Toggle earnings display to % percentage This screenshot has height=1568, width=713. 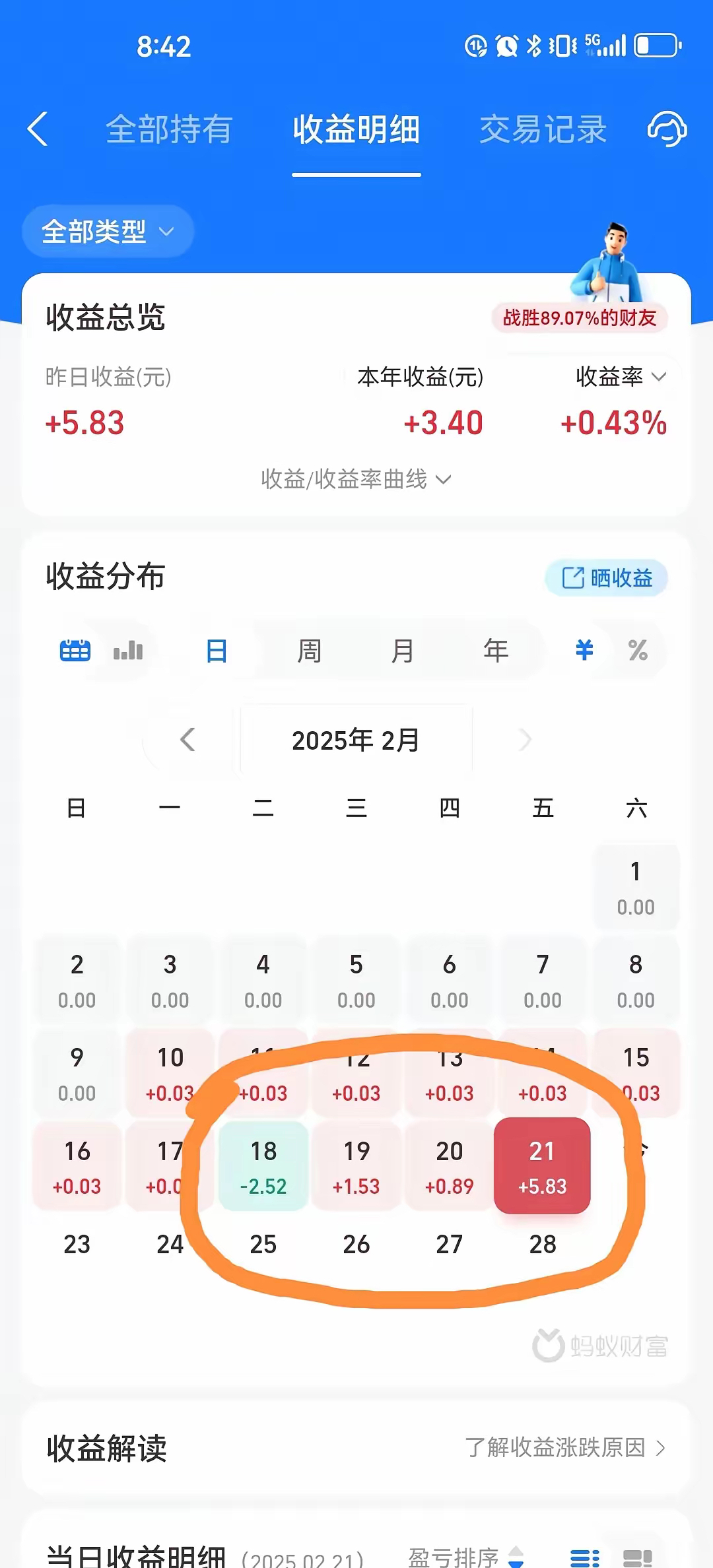pyautogui.click(x=636, y=651)
